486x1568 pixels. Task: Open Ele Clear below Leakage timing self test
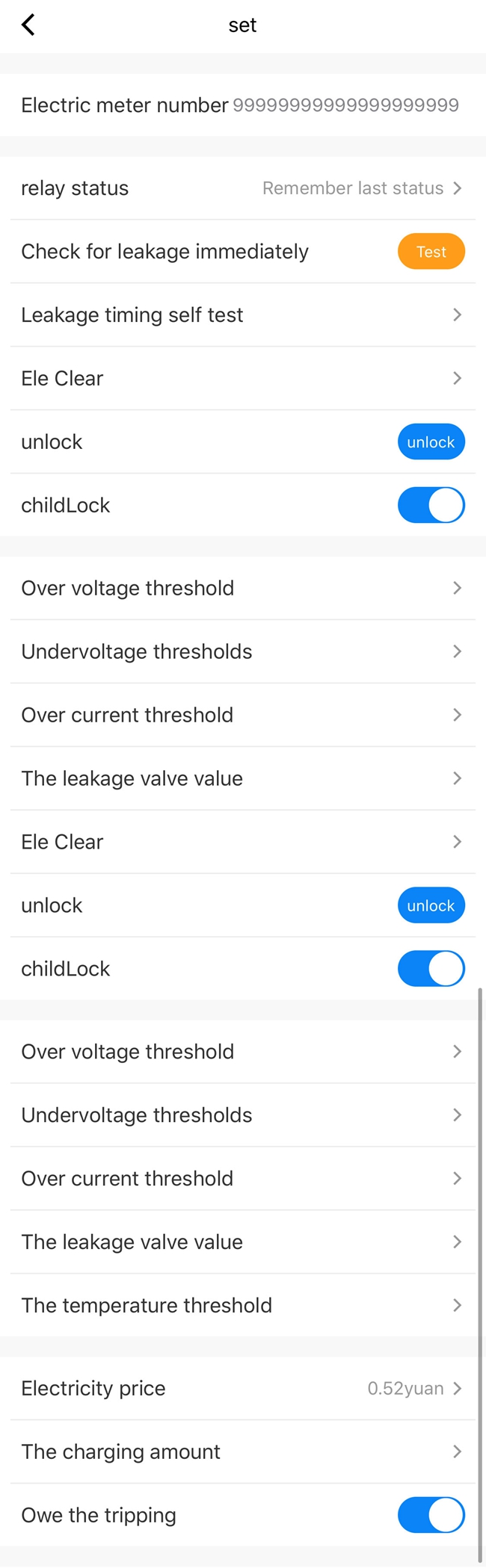tap(242, 379)
